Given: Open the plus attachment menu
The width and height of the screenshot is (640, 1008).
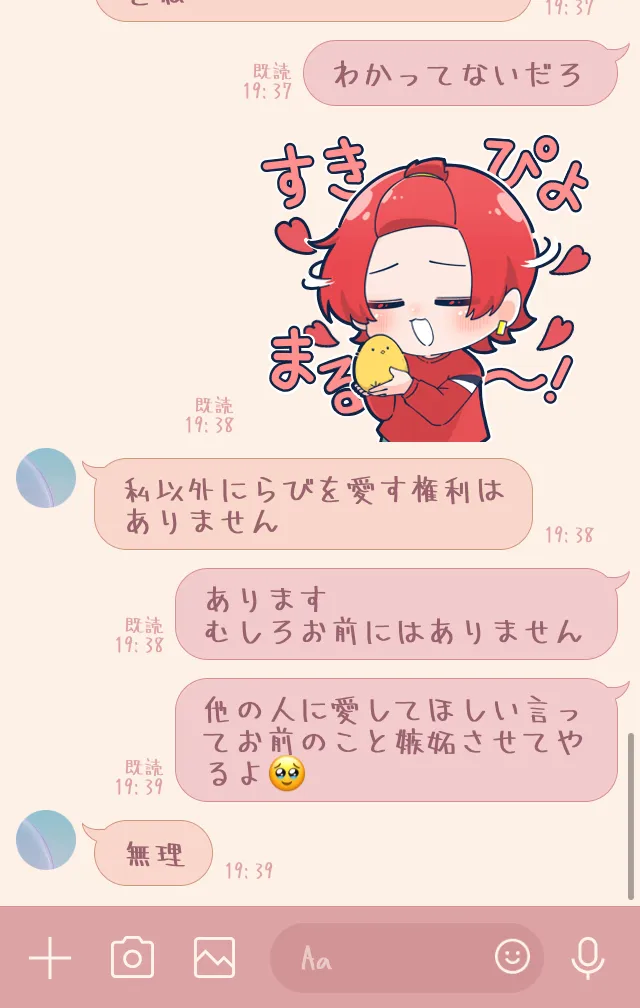Looking at the screenshot, I should click(x=49, y=959).
